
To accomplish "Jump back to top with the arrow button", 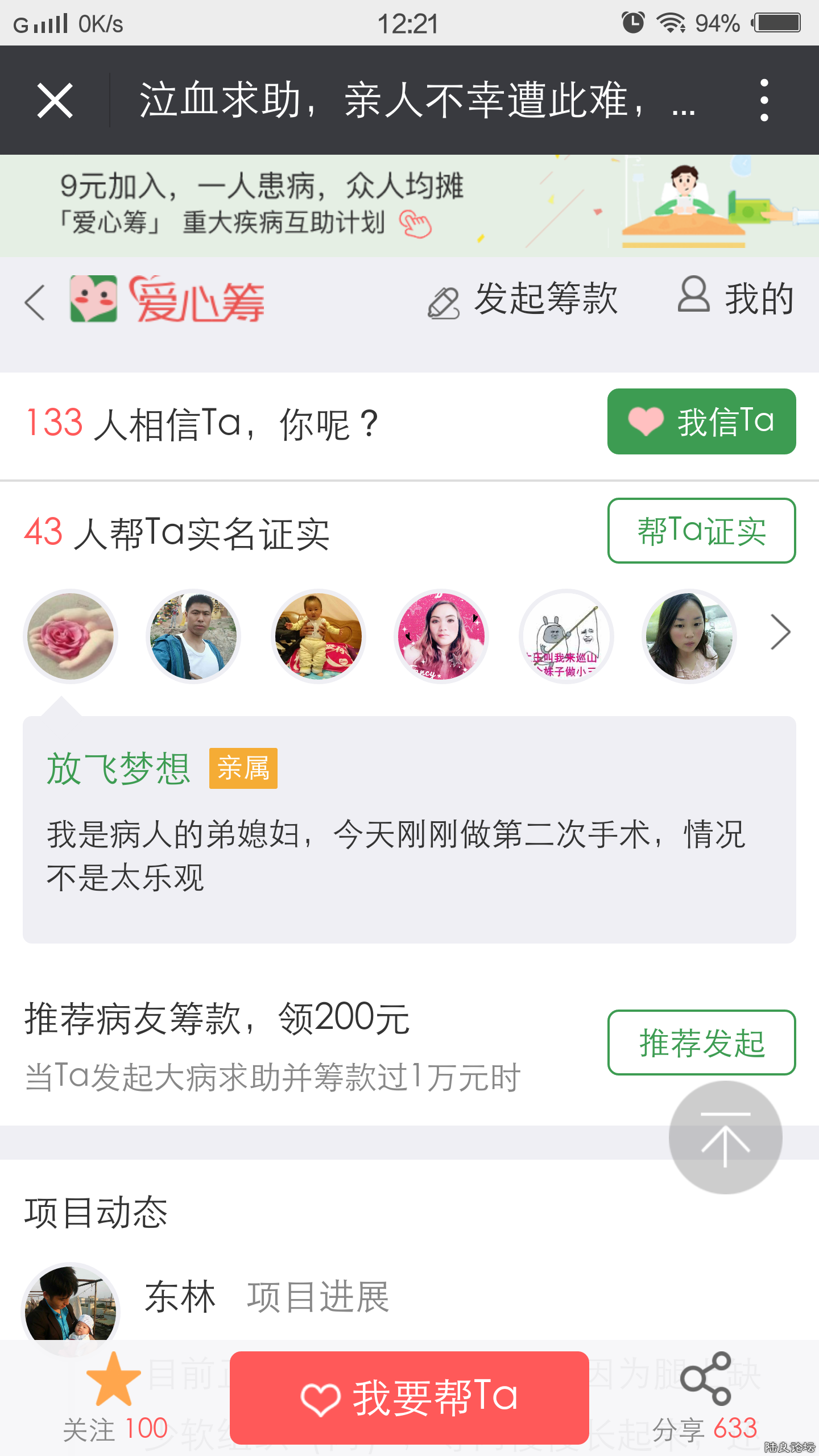I will (725, 1137).
